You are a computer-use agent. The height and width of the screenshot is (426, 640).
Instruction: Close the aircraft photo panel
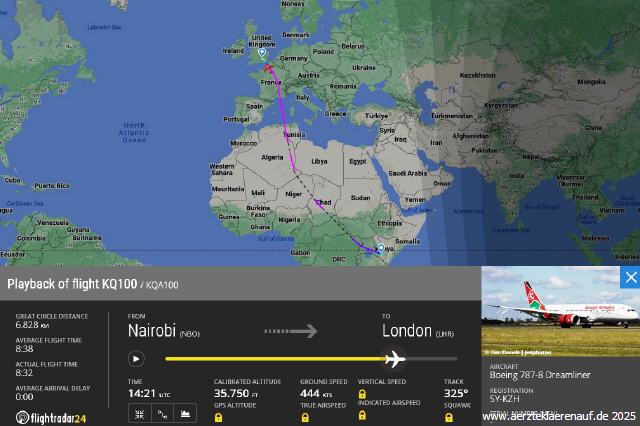630,277
